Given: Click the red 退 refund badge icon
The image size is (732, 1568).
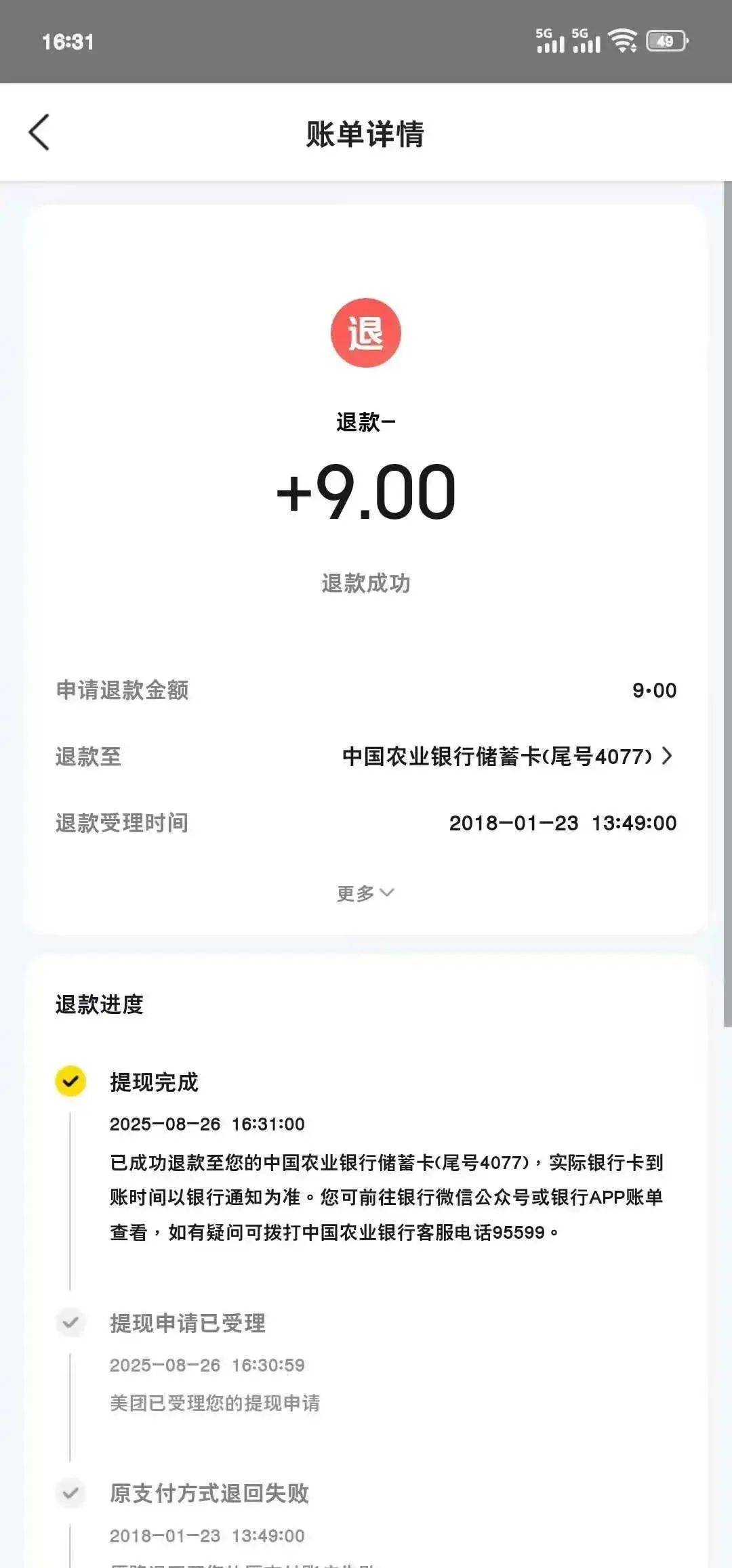Looking at the screenshot, I should point(366,333).
